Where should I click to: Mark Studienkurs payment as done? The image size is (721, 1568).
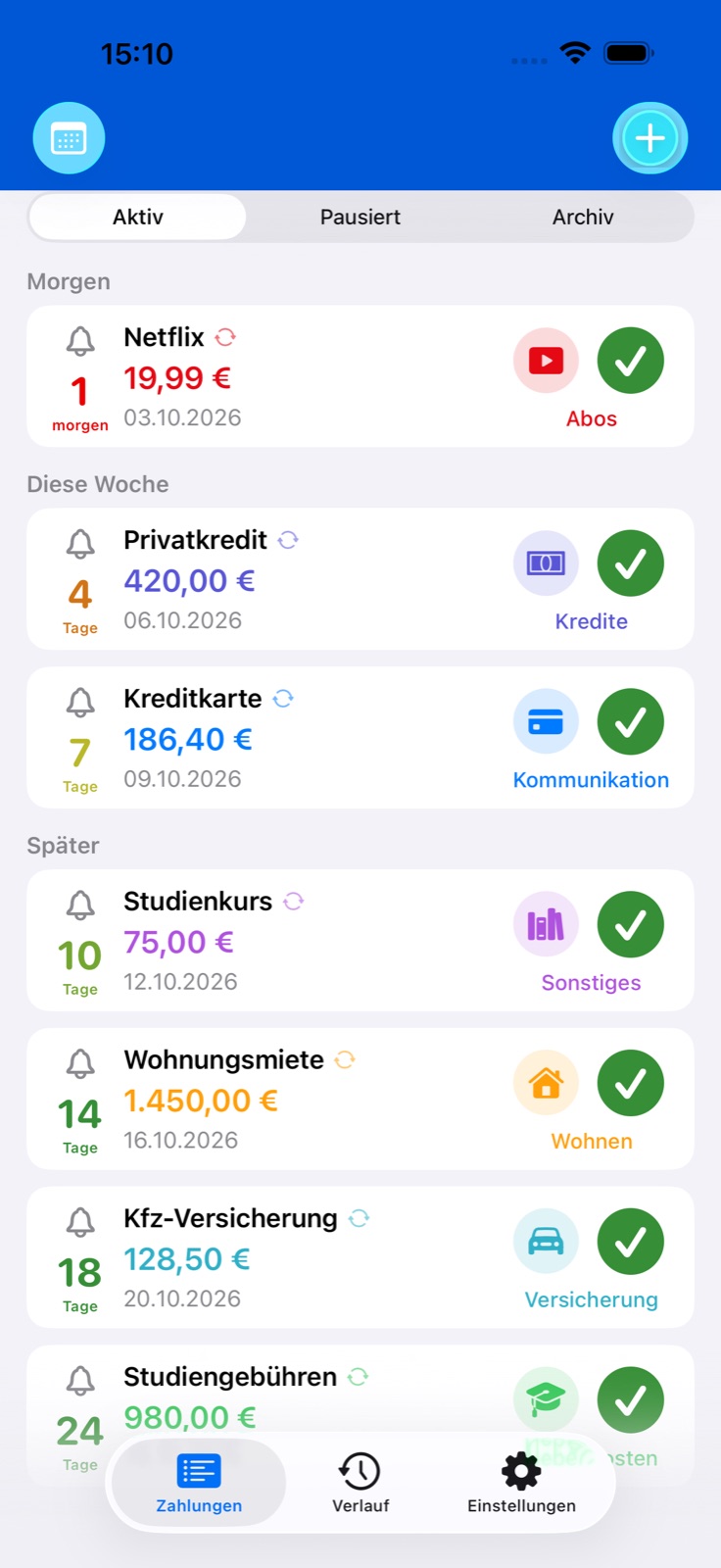tap(631, 925)
